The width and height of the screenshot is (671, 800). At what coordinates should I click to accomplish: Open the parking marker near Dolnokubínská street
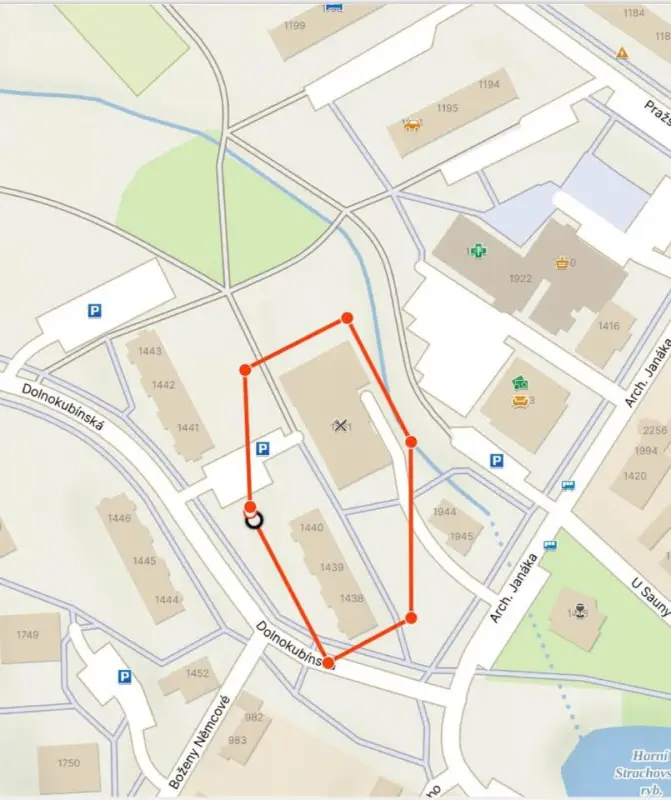point(95,311)
